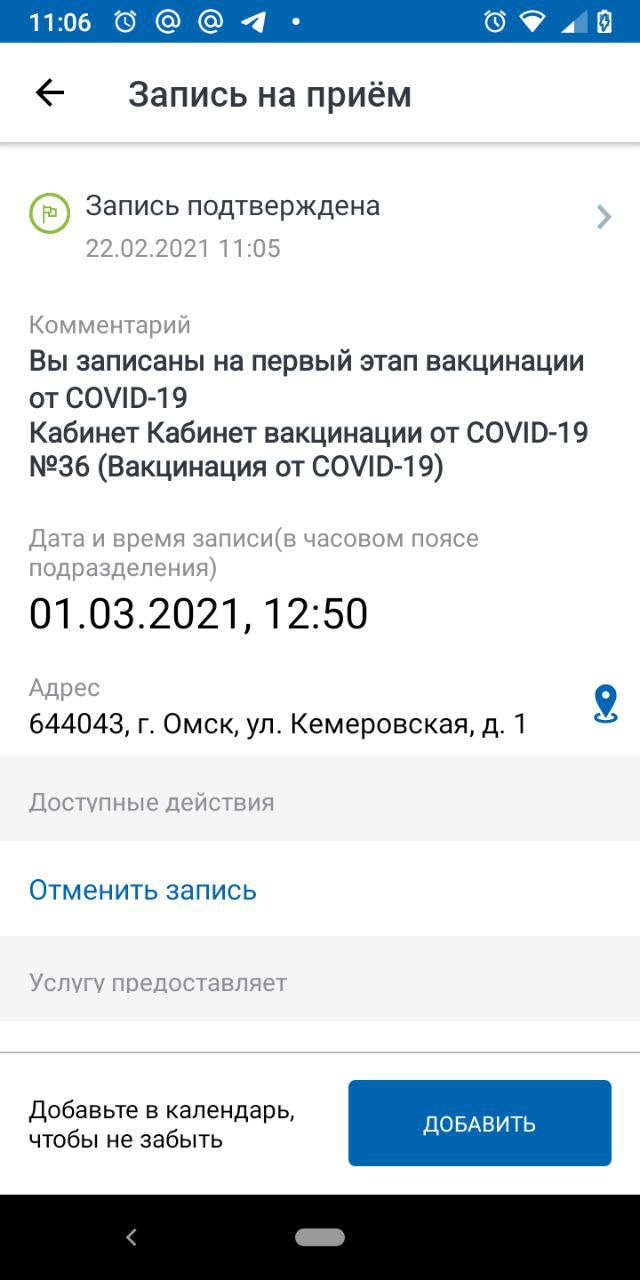640x1280 pixels.
Task: Tap 'Отменить запись' to cancel the appointment
Action: (x=143, y=890)
